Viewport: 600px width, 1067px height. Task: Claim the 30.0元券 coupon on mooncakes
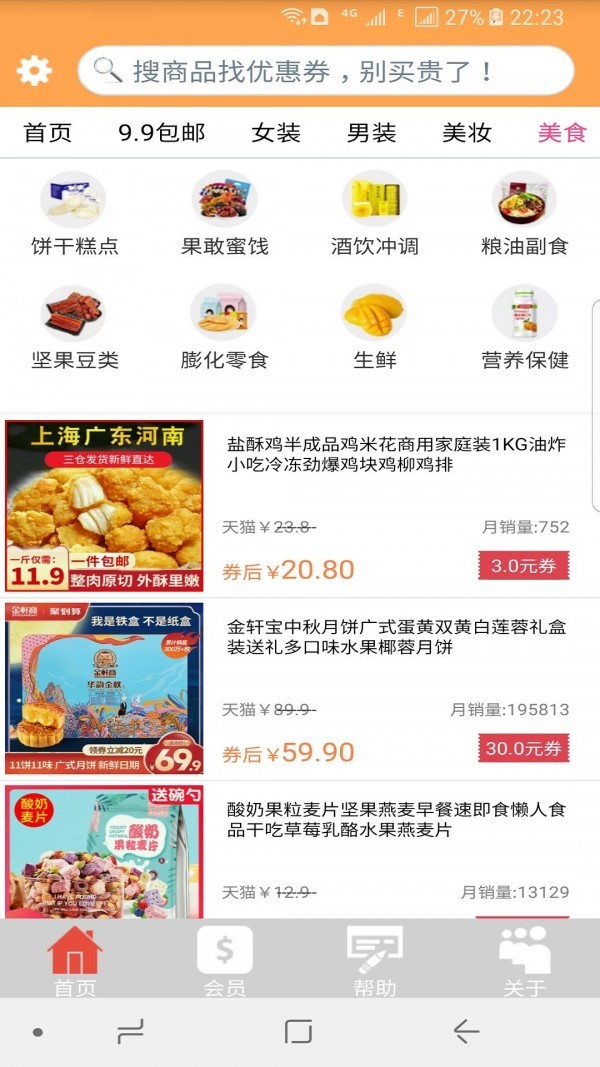pyautogui.click(x=523, y=748)
